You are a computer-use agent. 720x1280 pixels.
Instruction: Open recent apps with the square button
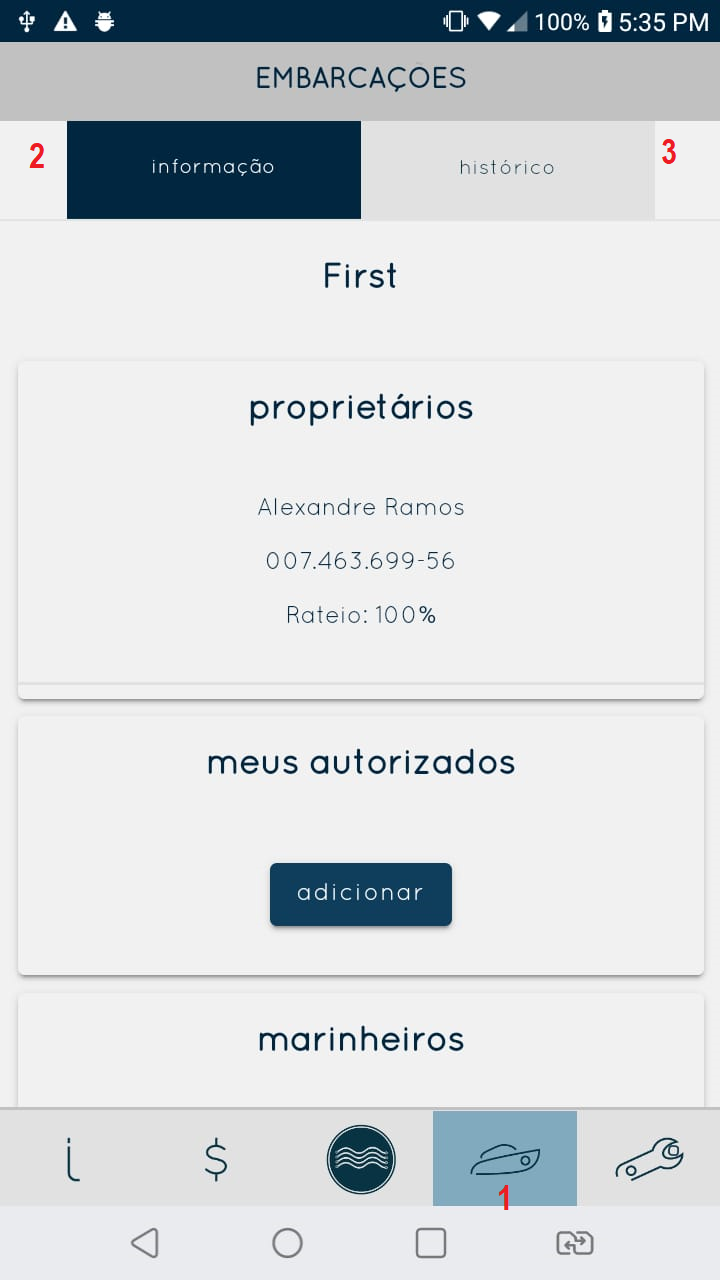coord(430,1243)
